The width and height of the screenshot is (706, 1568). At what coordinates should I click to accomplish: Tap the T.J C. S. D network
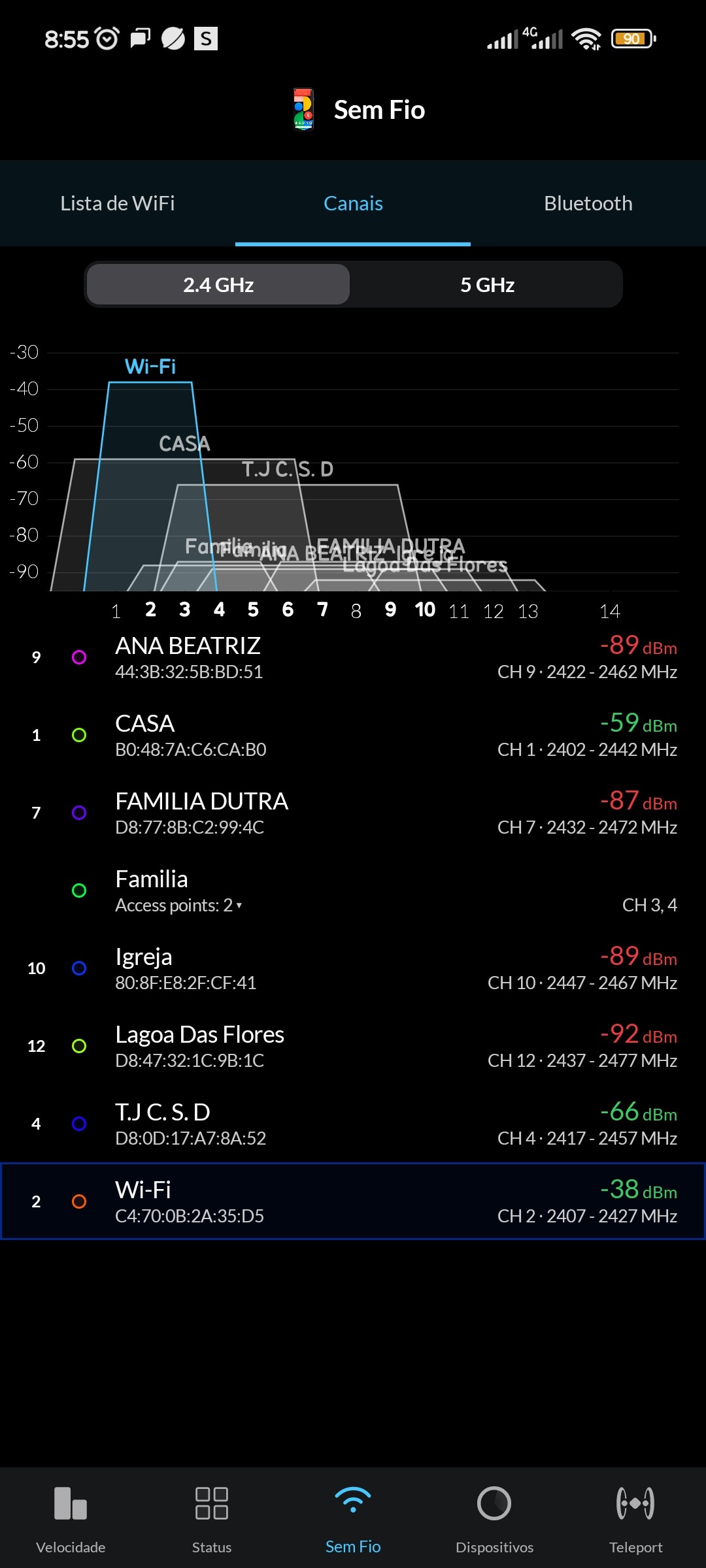coord(353,1124)
